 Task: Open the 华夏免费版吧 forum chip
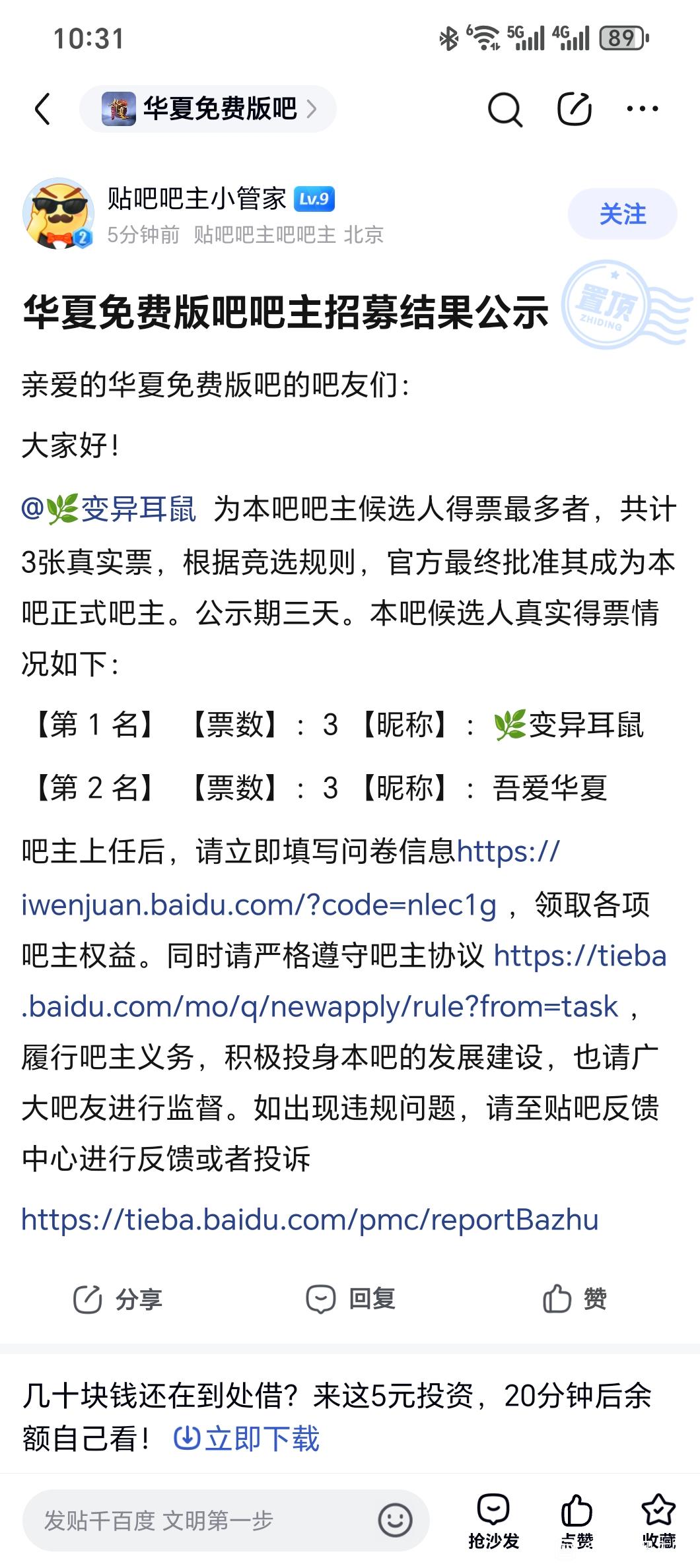208,109
